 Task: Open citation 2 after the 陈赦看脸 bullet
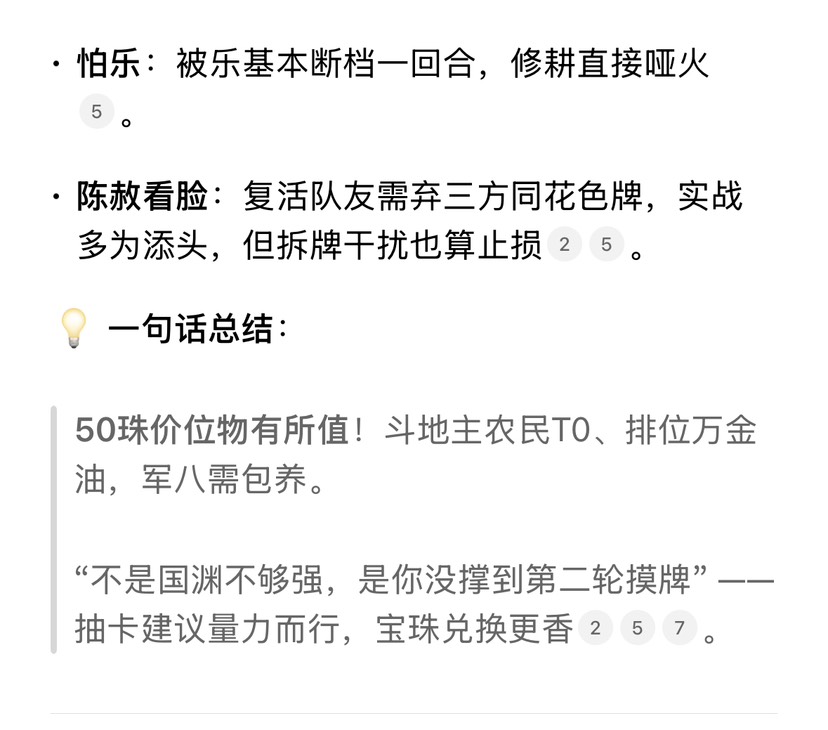[564, 245]
